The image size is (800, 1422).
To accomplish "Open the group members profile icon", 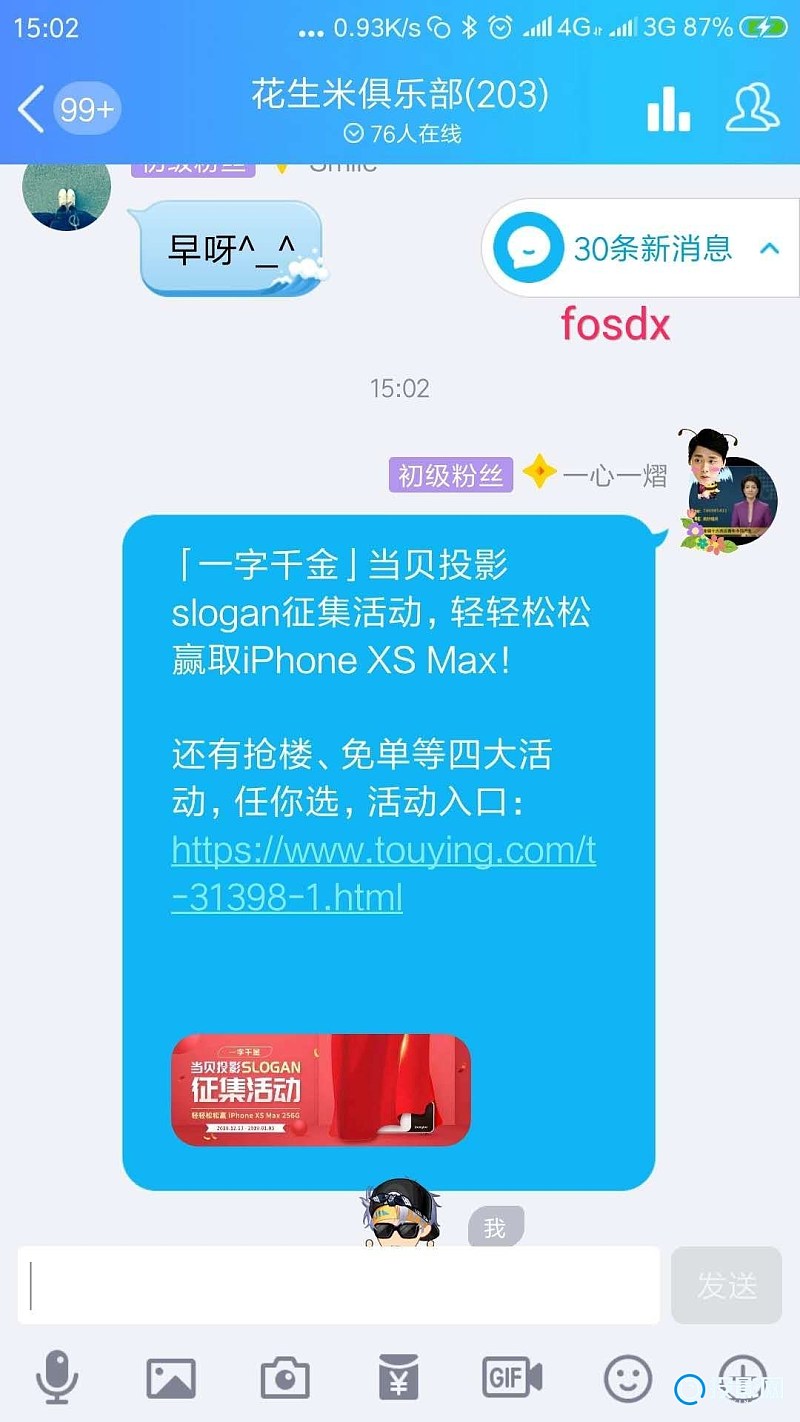I will [x=752, y=108].
